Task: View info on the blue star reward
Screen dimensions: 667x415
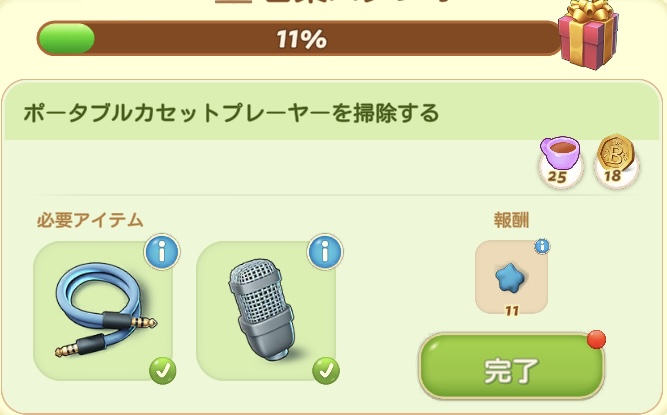Action: click(x=541, y=247)
